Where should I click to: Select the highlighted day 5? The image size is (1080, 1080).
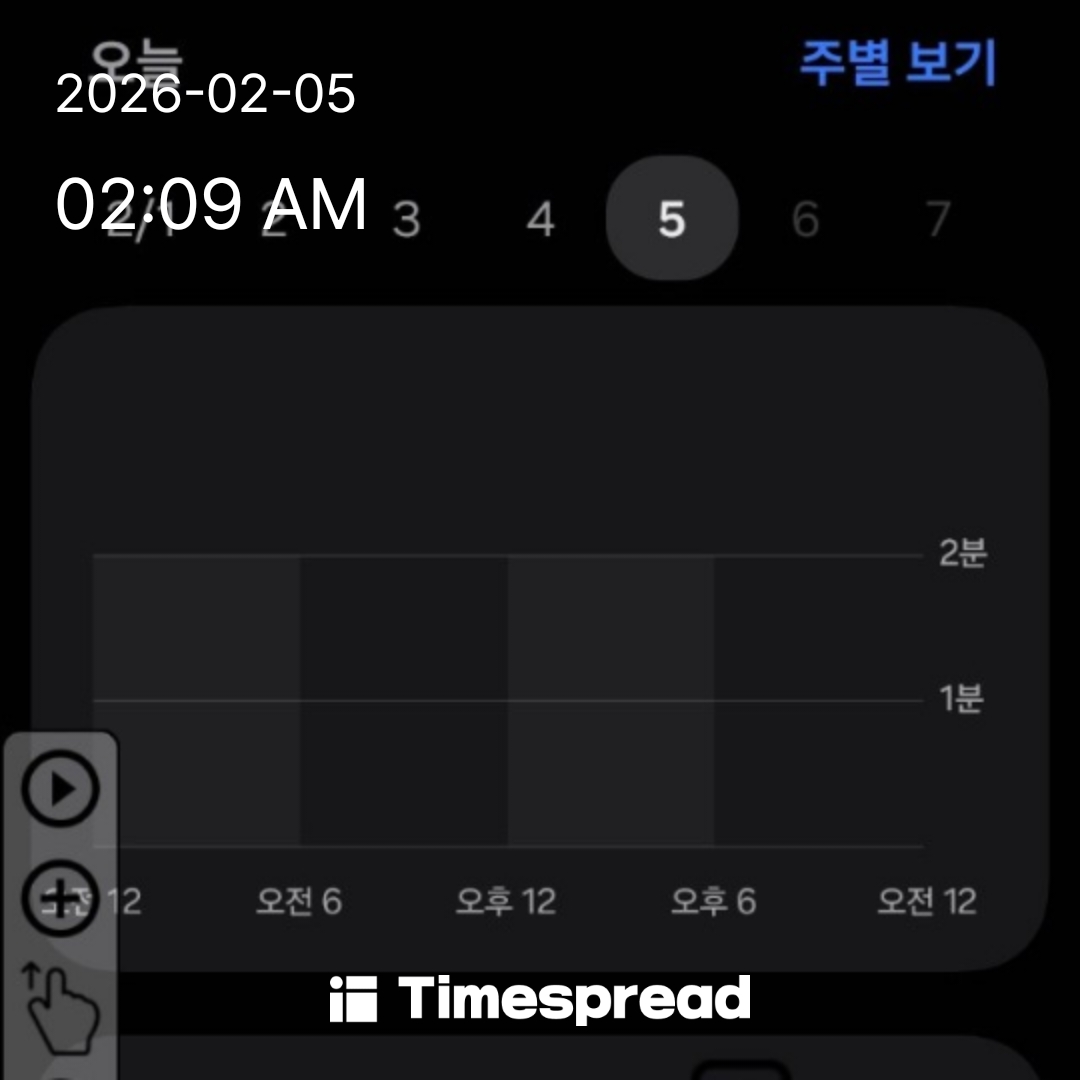(x=672, y=218)
